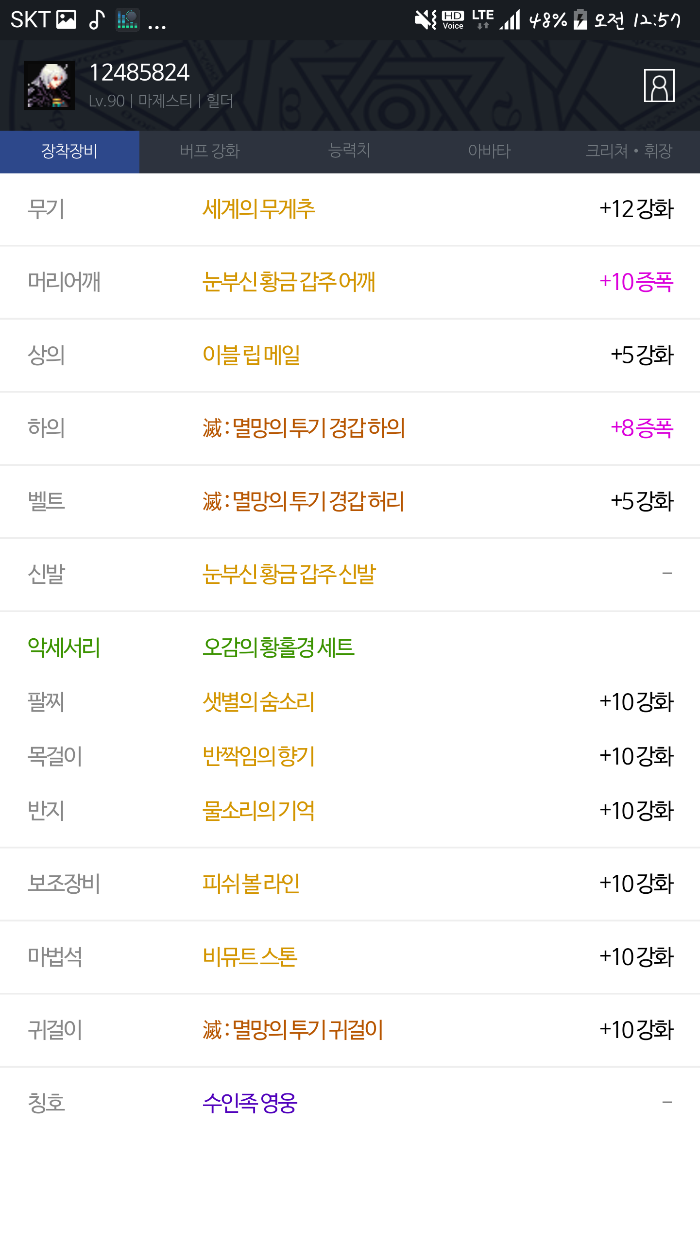700x1244 pixels.
Task: View the ring 물소리의 기억
Action: [259, 810]
